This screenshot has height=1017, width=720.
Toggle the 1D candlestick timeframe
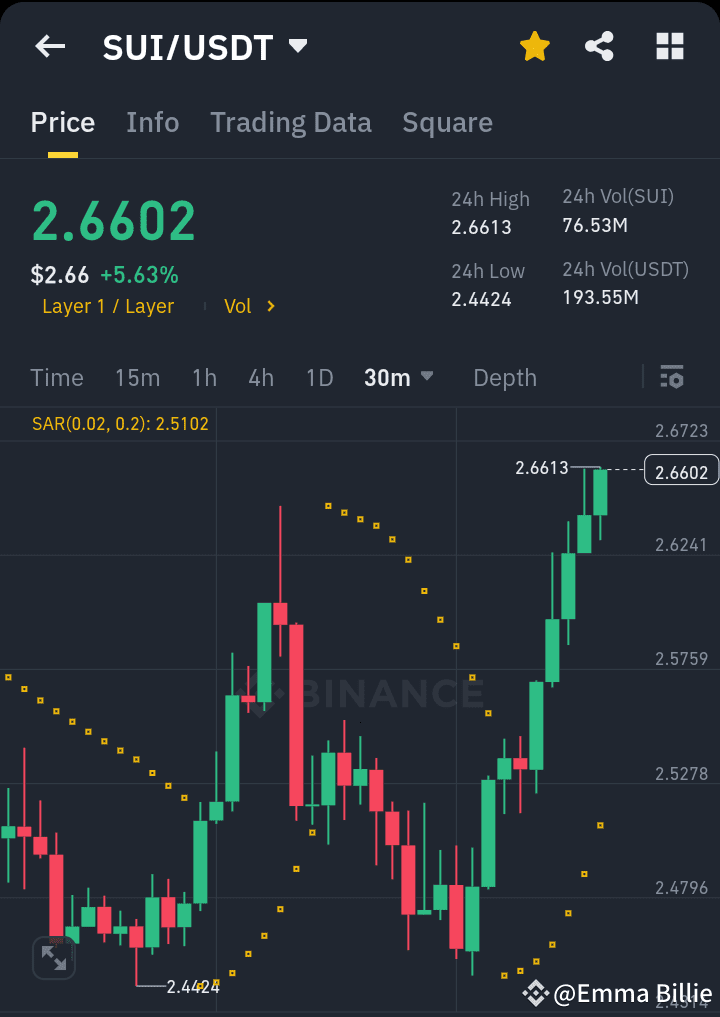[x=319, y=378]
